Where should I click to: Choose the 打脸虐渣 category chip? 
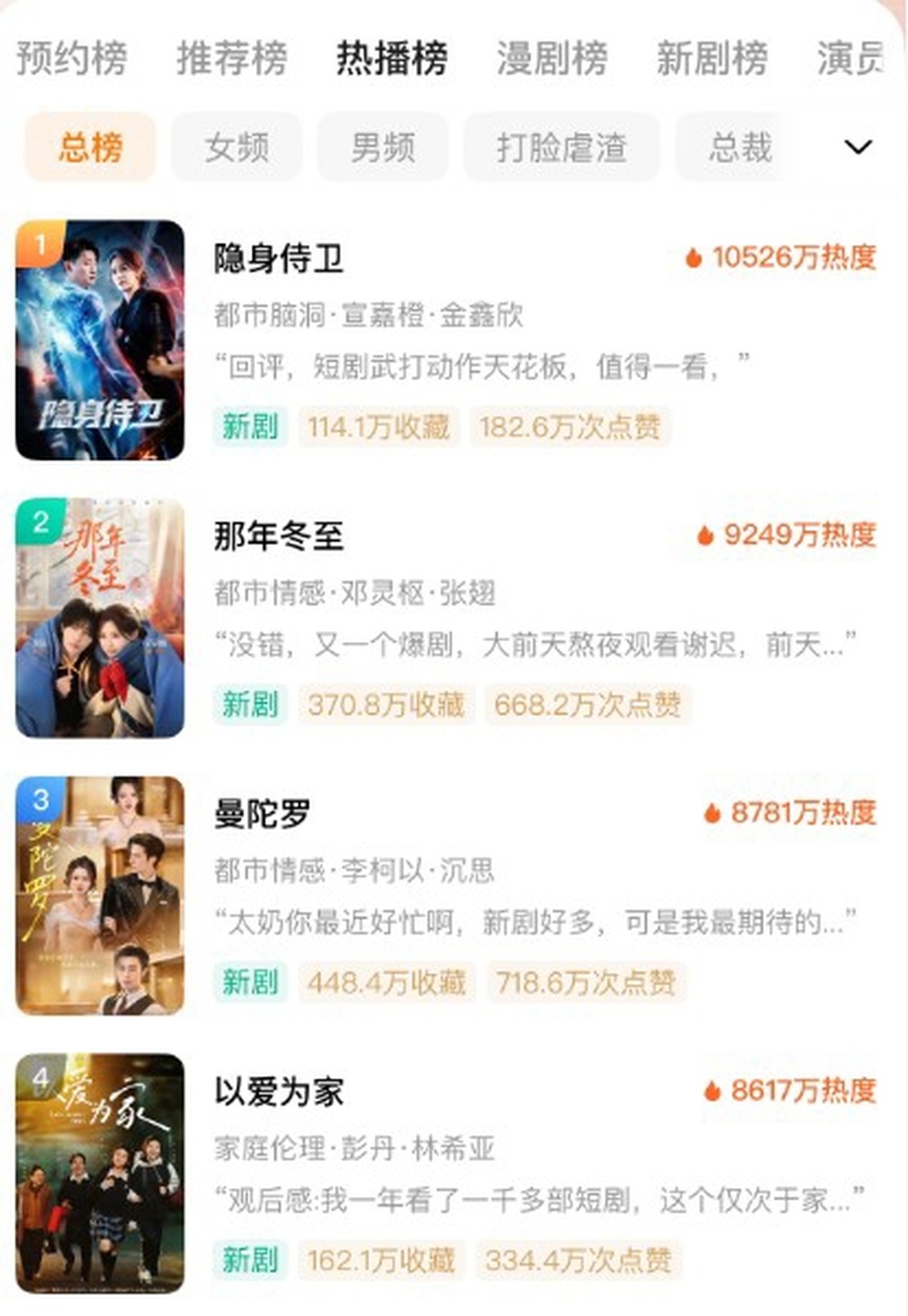coord(561,147)
